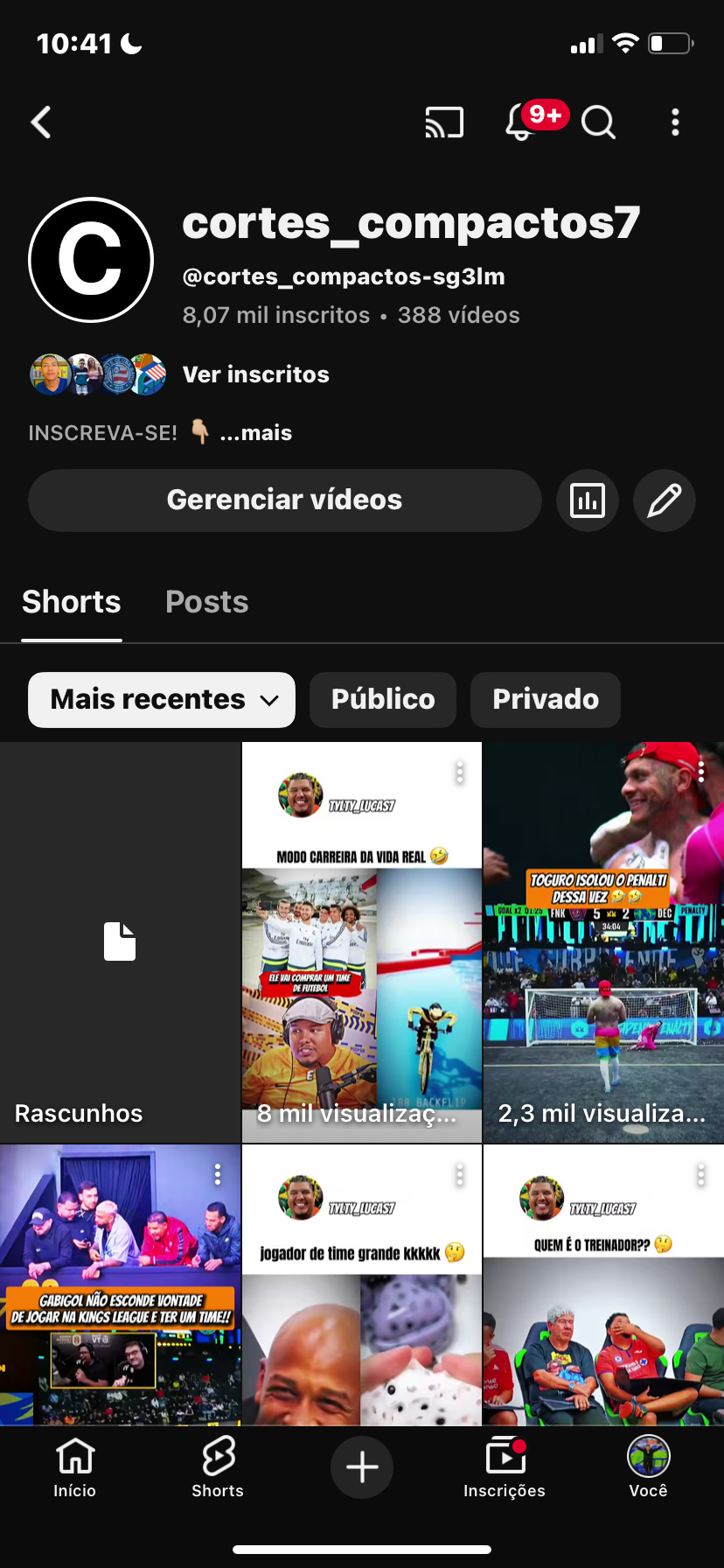Tap the Gerenciar vídeos button
The width and height of the screenshot is (724, 1568).
[285, 500]
